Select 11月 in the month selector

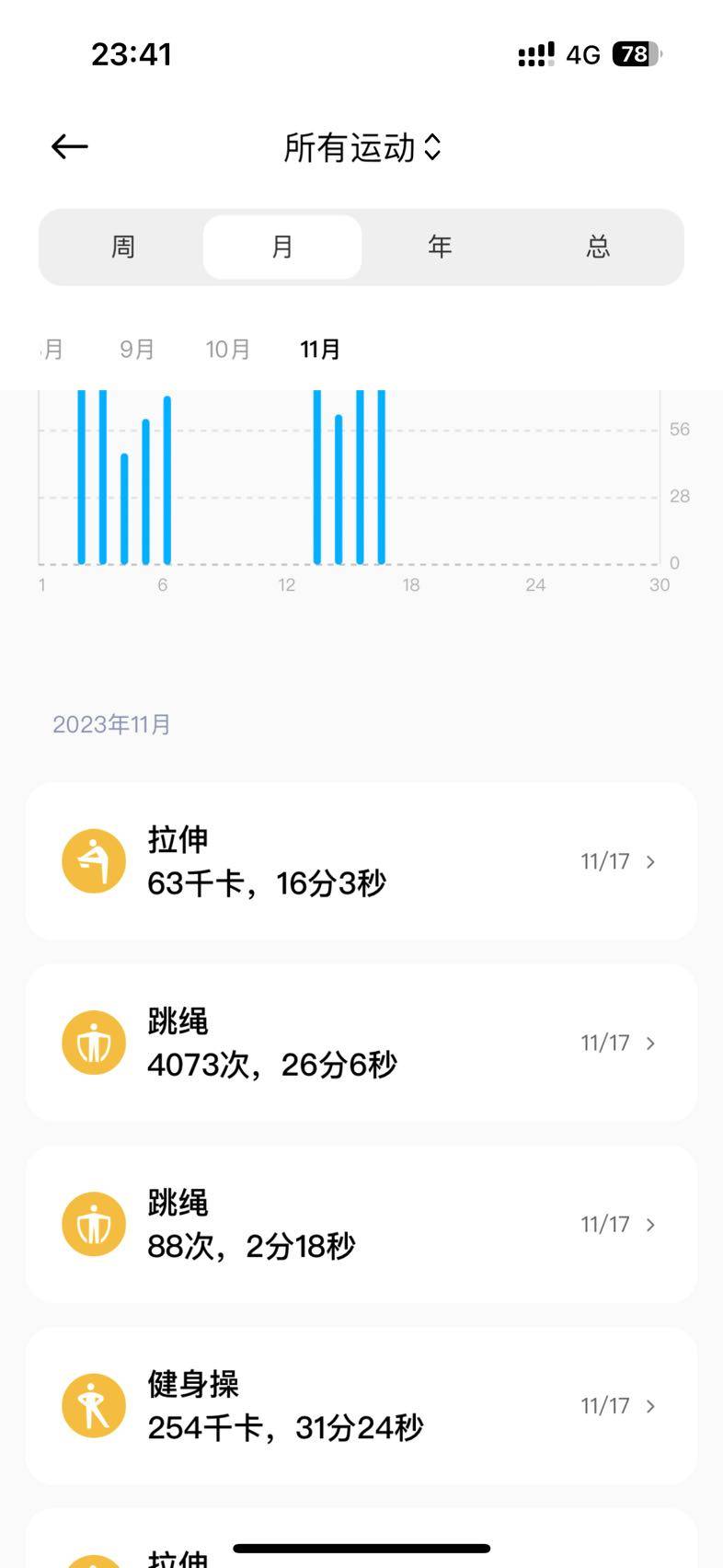[320, 350]
